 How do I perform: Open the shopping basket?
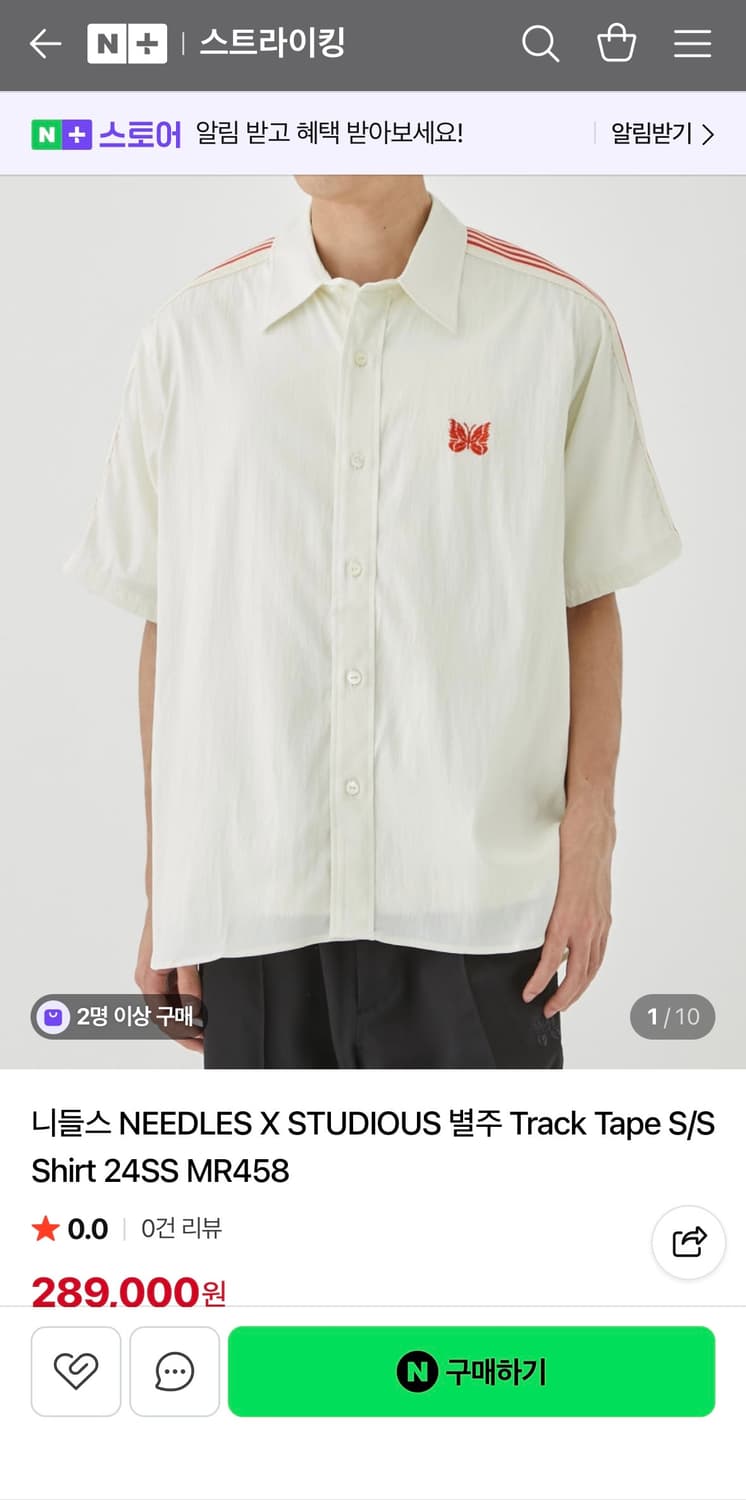[616, 44]
